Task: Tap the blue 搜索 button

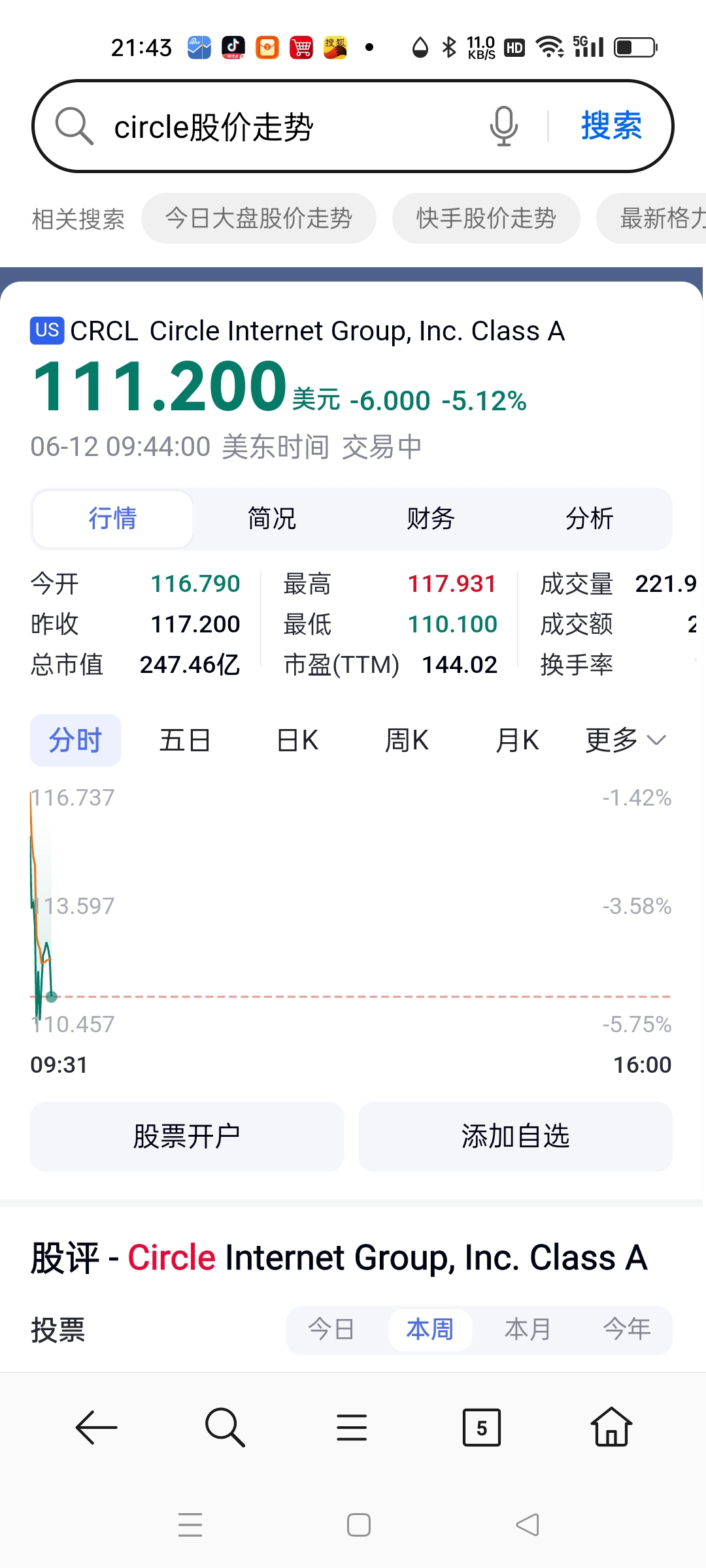Action: (x=611, y=125)
